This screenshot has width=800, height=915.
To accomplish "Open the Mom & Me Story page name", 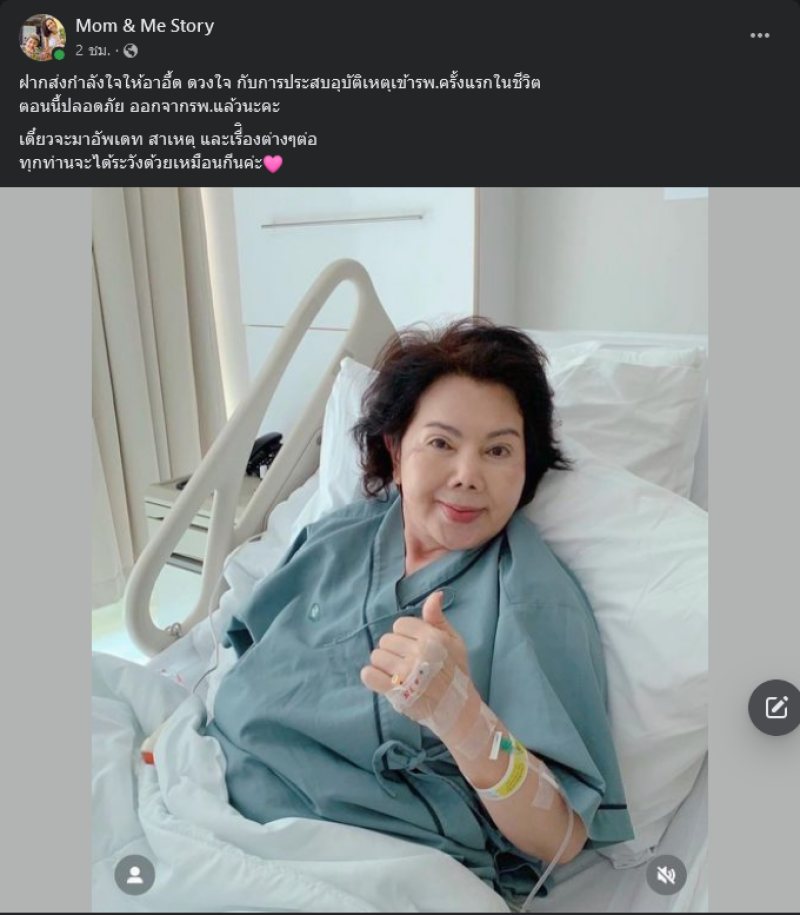I will click(144, 26).
